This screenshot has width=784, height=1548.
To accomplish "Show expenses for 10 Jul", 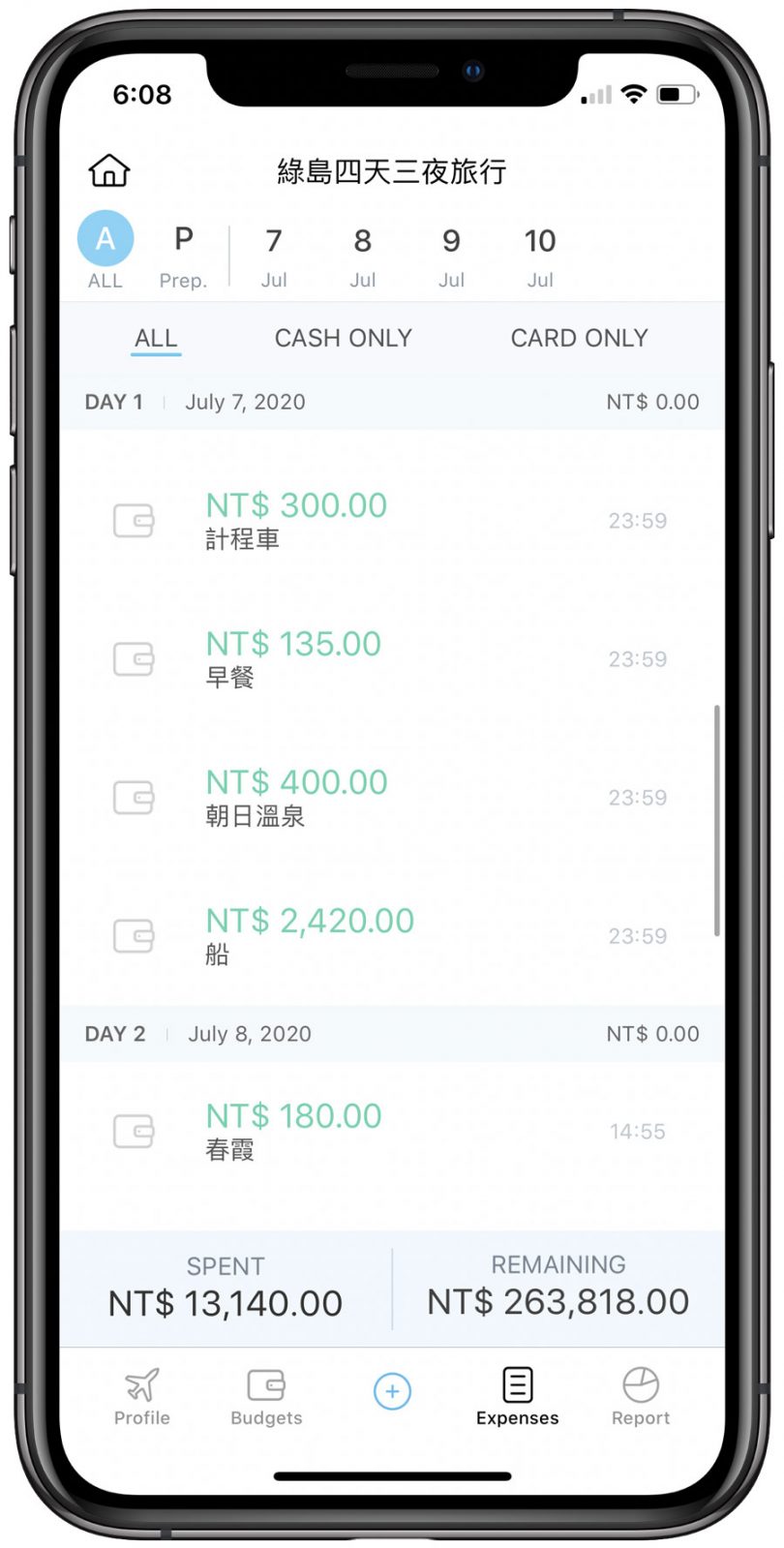I will point(540,256).
